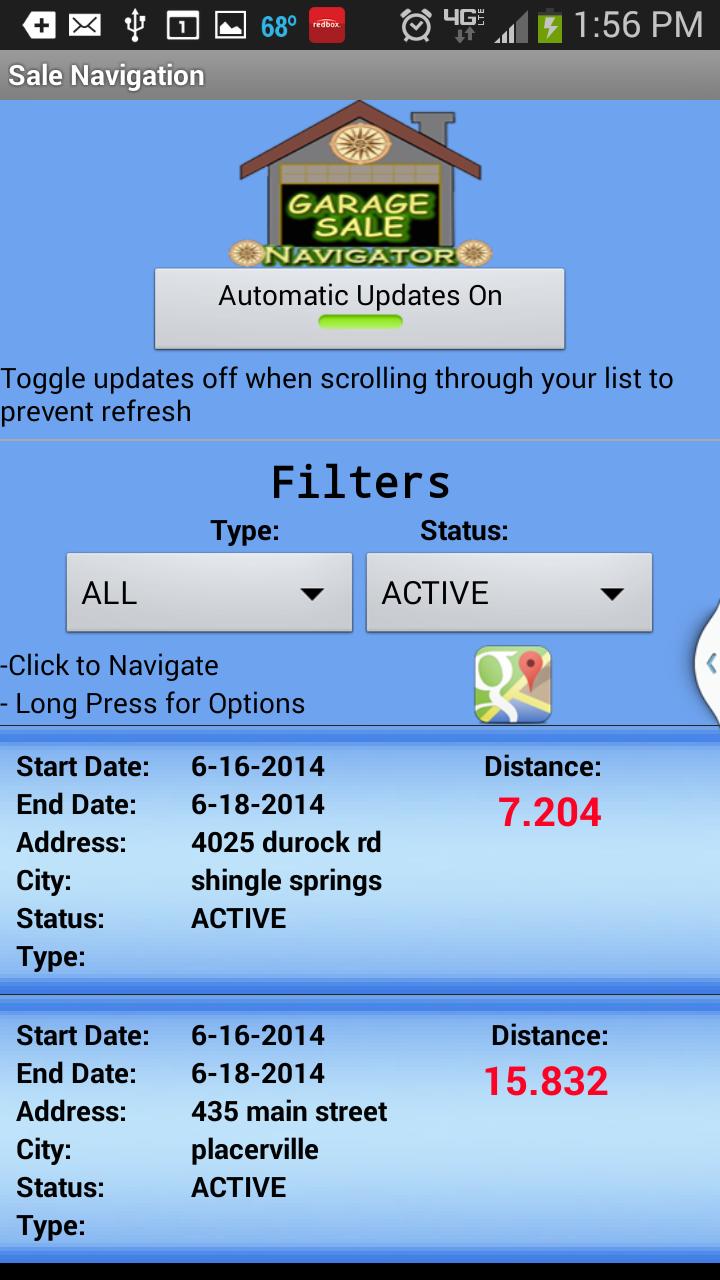The width and height of the screenshot is (720, 1280).
Task: Open the Type filter dropdown
Action: click(x=209, y=593)
